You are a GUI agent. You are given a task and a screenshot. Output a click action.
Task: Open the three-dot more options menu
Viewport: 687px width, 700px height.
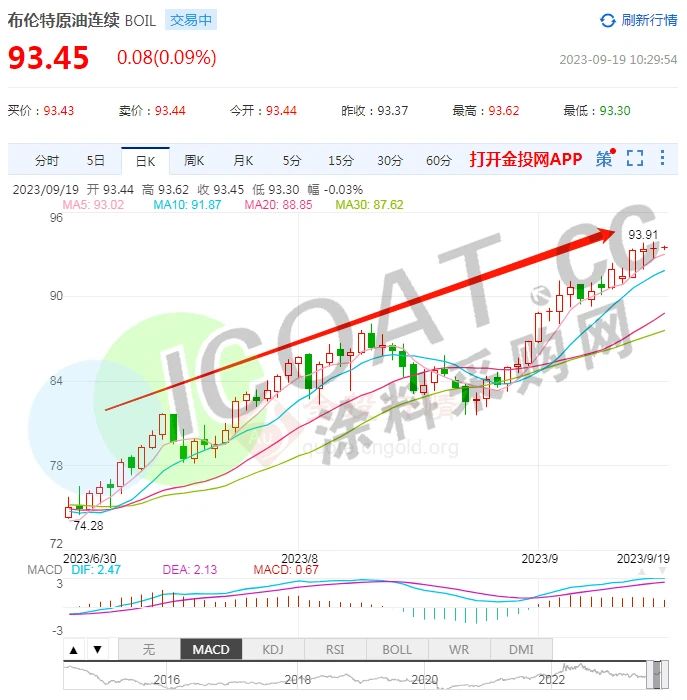tap(662, 158)
